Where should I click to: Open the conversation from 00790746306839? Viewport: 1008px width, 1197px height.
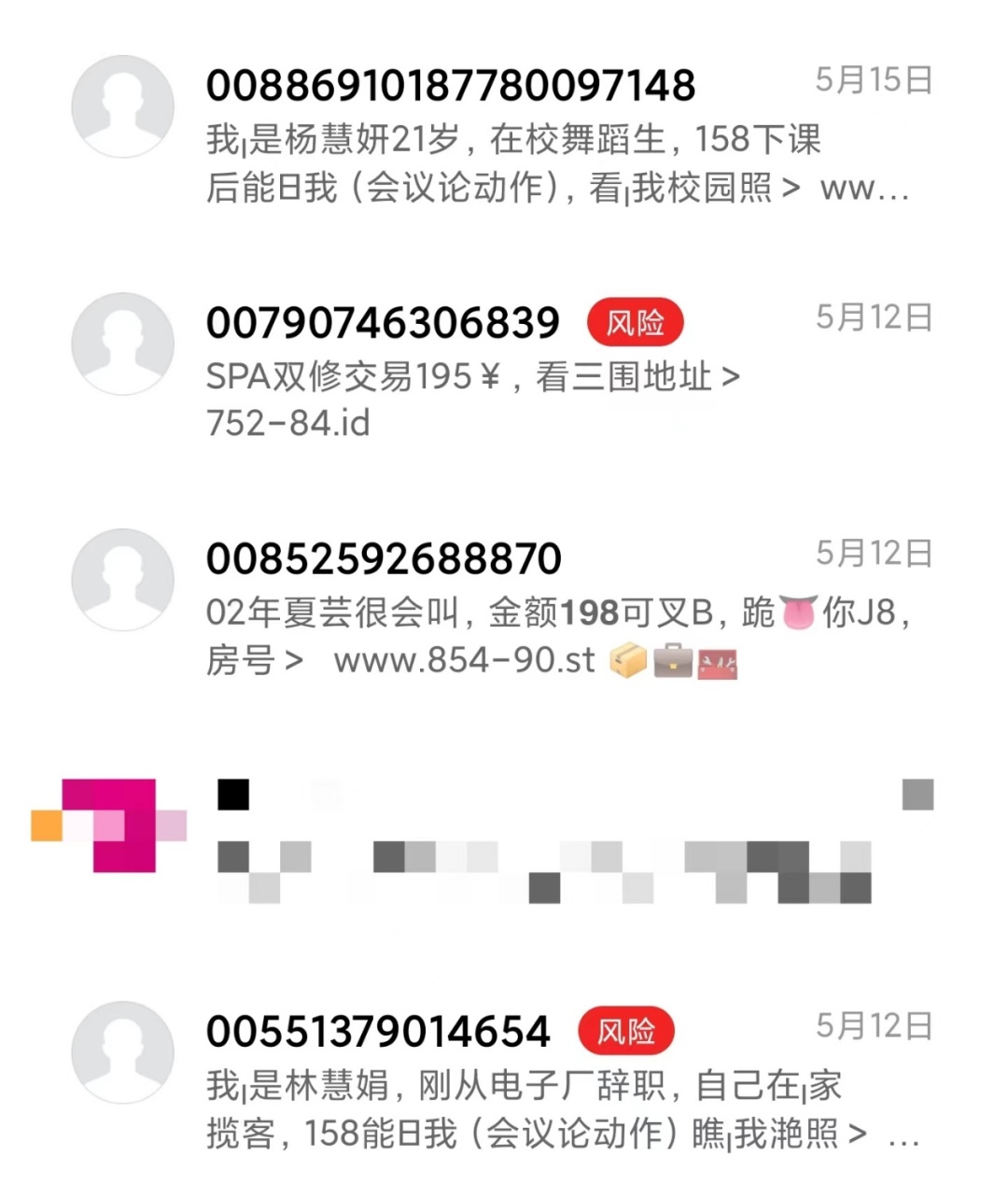[x=504, y=372]
